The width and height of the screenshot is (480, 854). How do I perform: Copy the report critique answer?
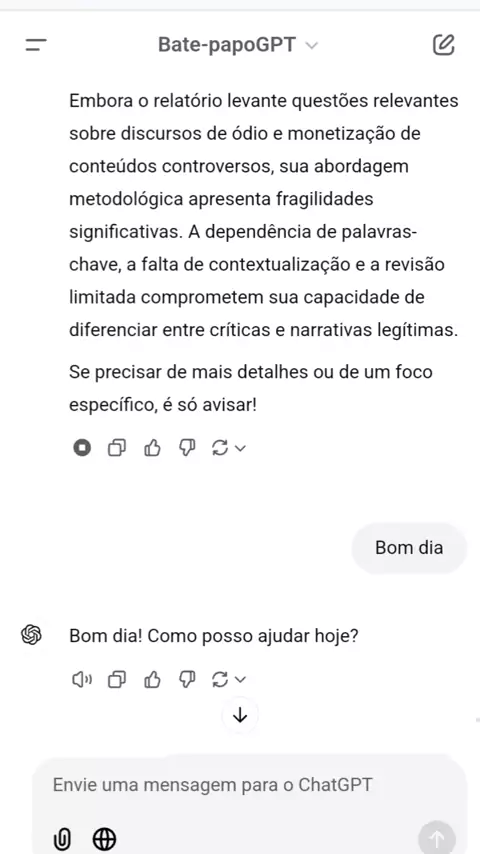pos(117,448)
